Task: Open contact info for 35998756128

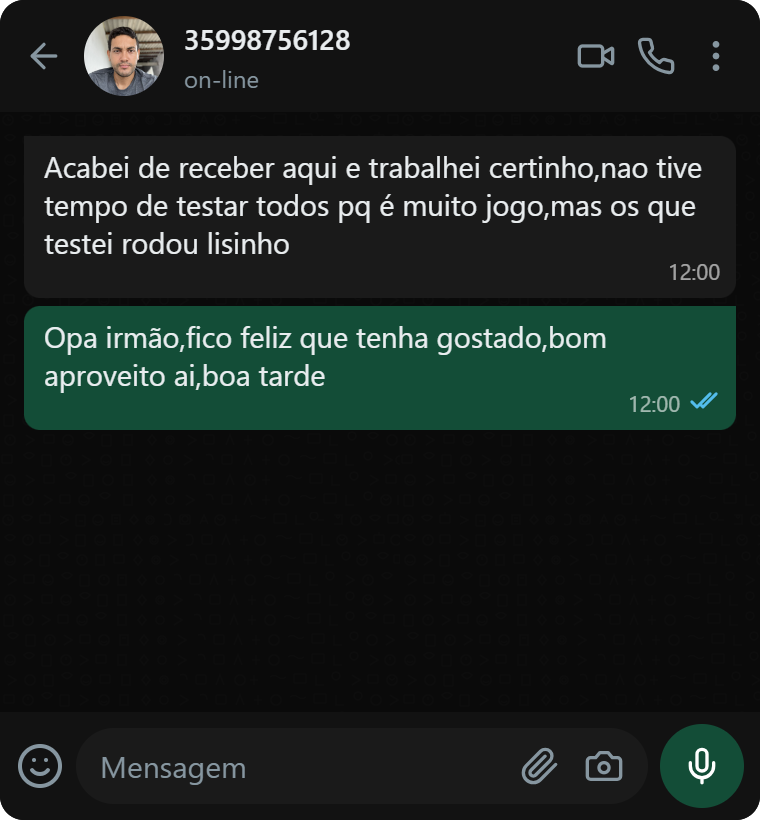Action: pos(267,42)
